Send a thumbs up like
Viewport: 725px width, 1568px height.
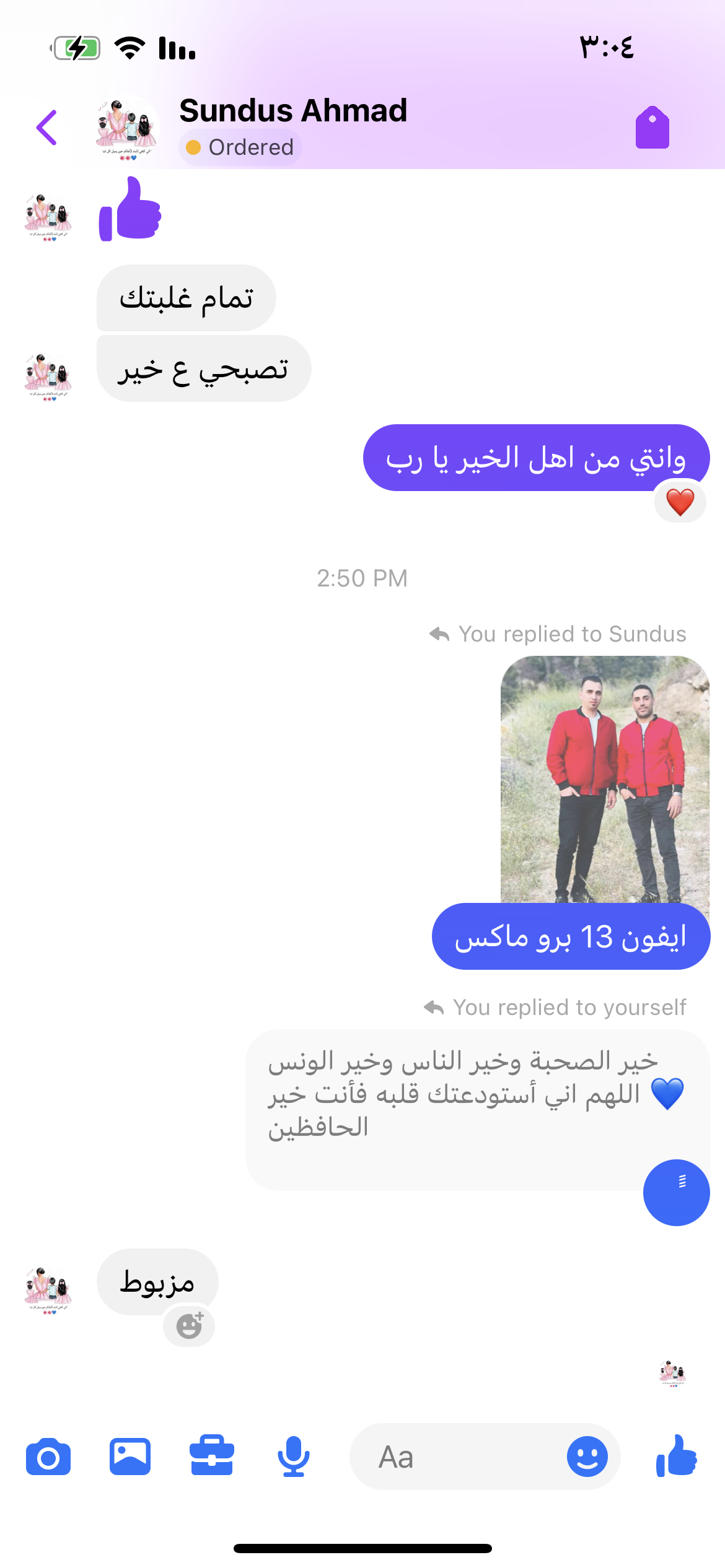677,1457
